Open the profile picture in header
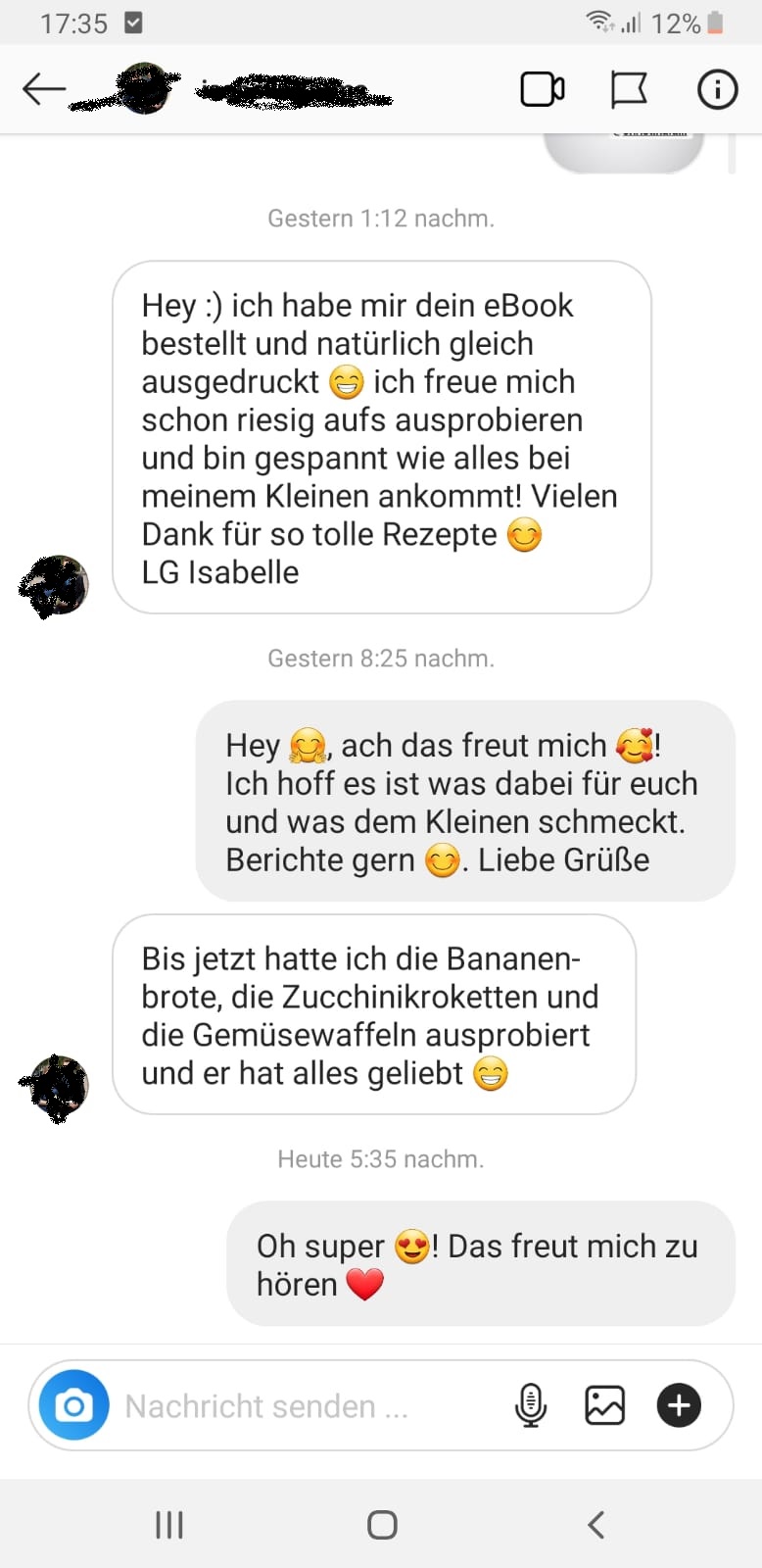Viewport: 762px width, 1568px height. (145, 89)
